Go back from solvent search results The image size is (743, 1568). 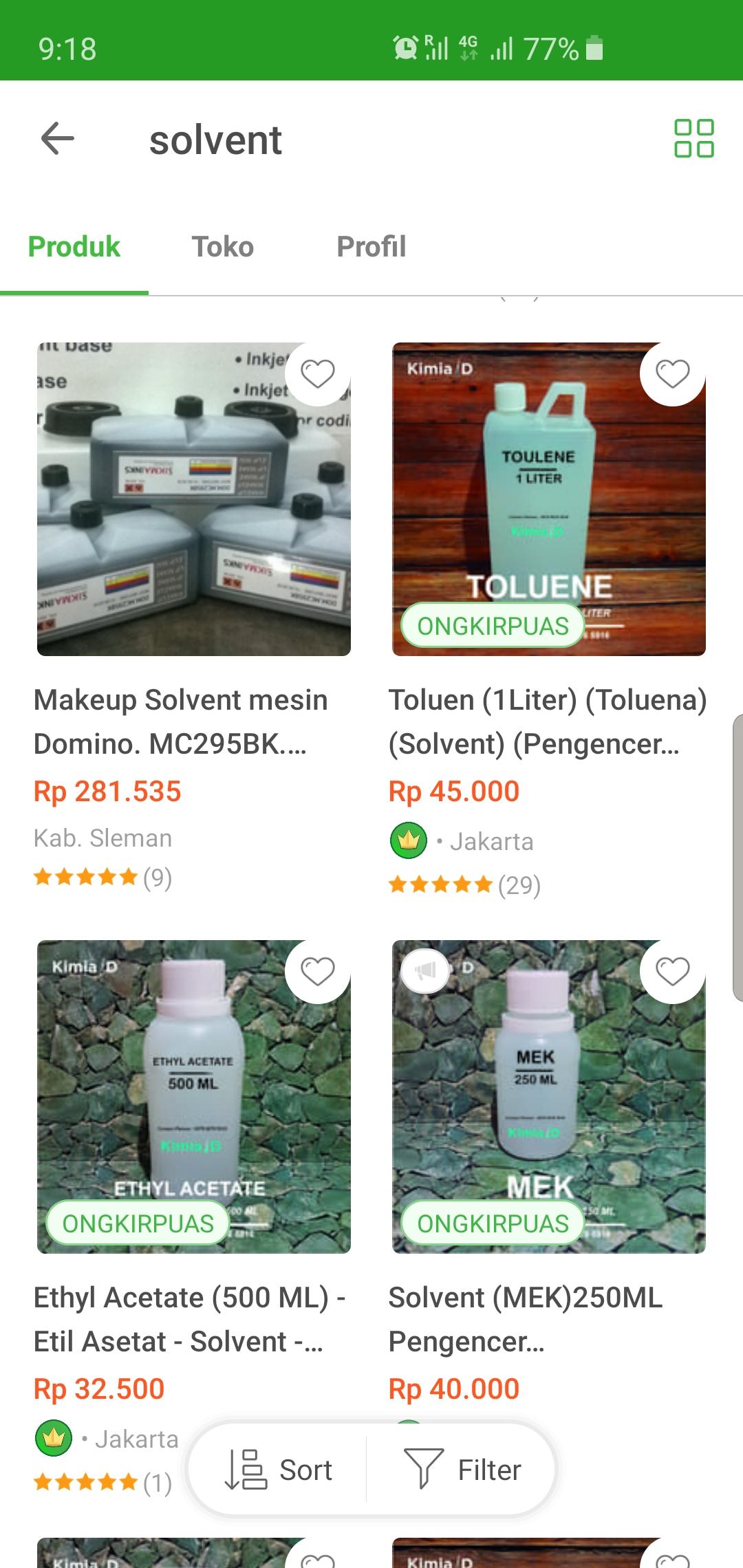coord(58,139)
